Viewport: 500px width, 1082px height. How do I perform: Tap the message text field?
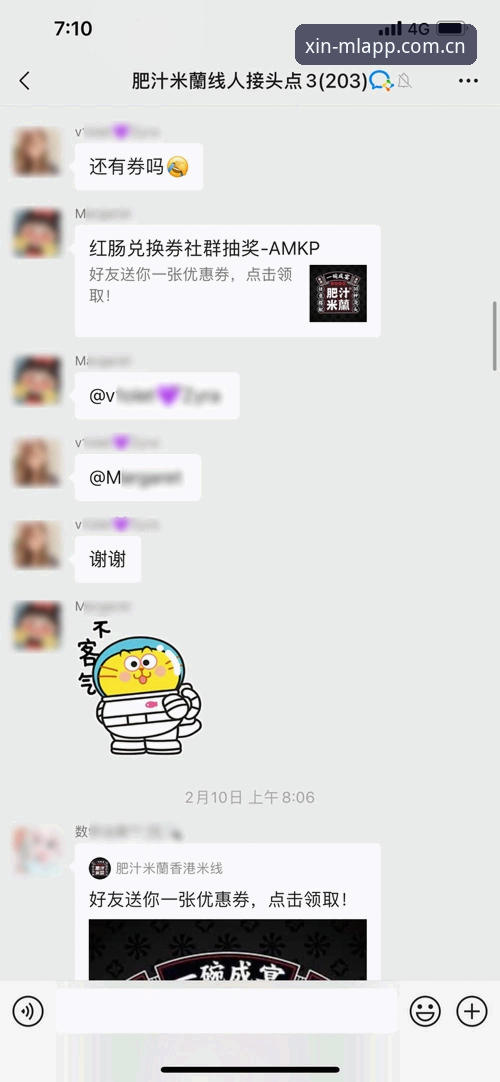tap(227, 1012)
